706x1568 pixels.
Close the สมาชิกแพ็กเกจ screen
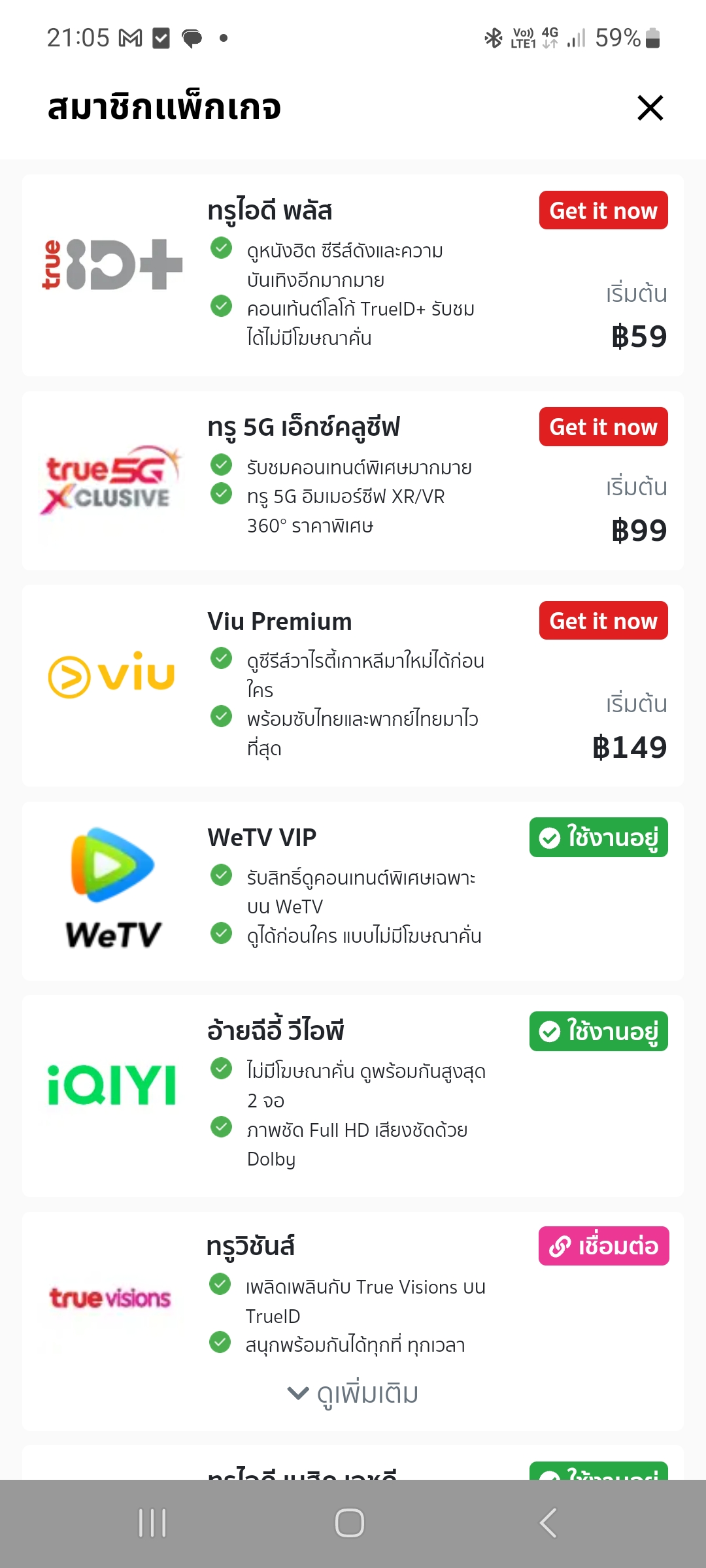[650, 108]
